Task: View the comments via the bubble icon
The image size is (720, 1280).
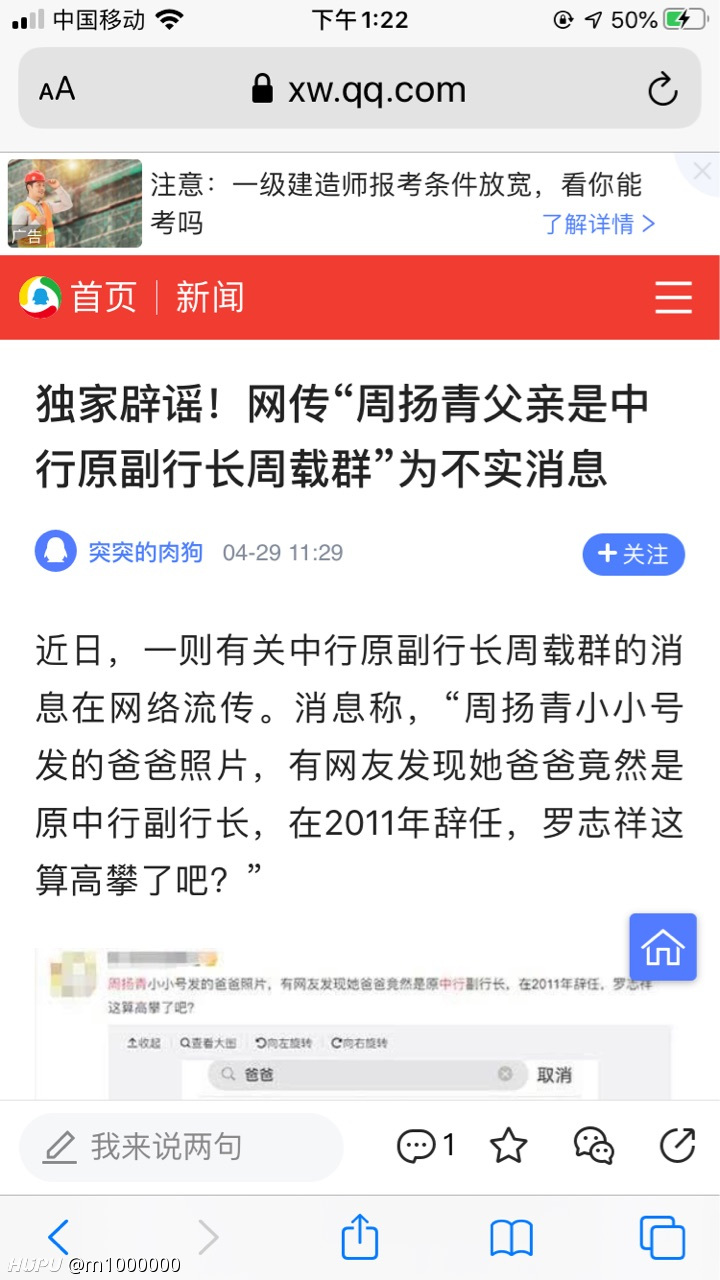Action: 425,1146
